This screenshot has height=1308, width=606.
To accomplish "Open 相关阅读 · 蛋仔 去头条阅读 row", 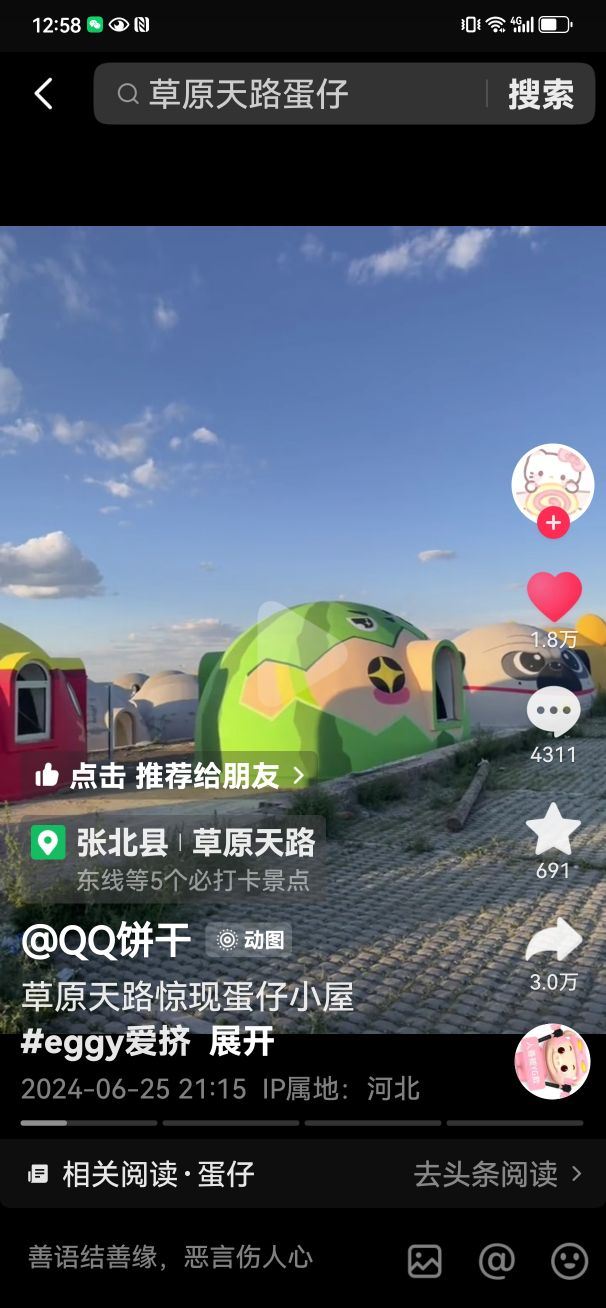I will pyautogui.click(x=303, y=1174).
